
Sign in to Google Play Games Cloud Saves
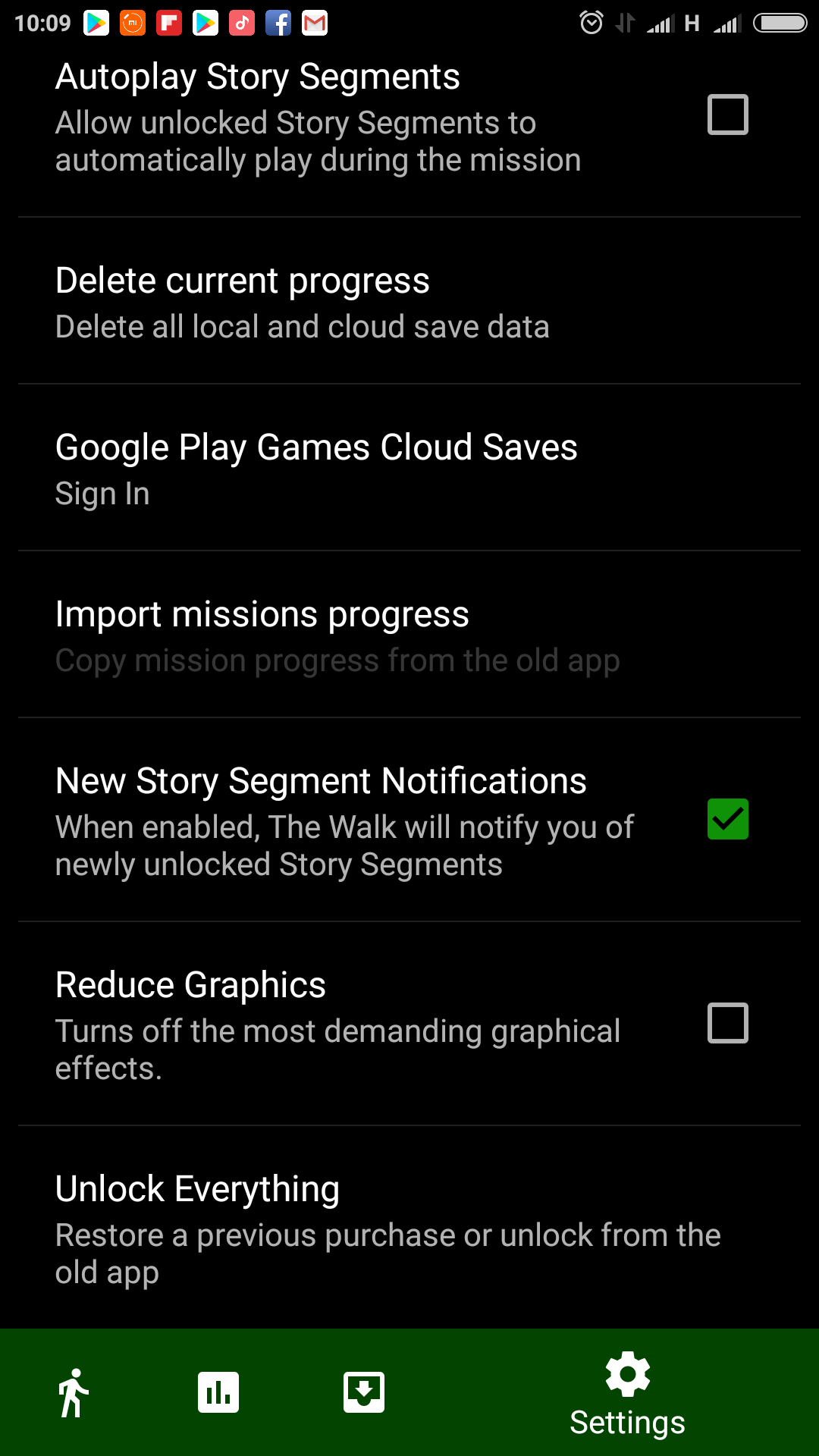(409, 468)
